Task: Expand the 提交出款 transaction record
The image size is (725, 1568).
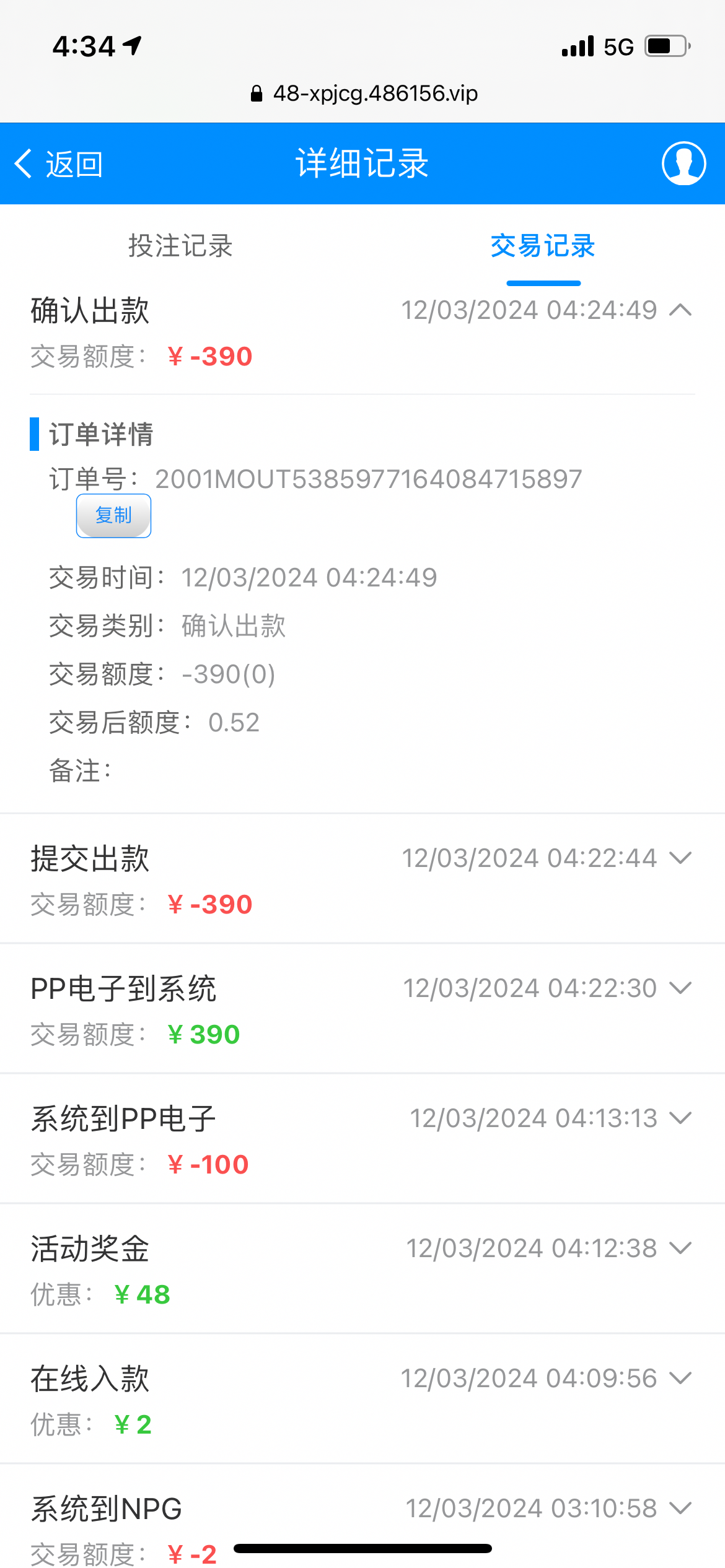Action: [x=680, y=858]
